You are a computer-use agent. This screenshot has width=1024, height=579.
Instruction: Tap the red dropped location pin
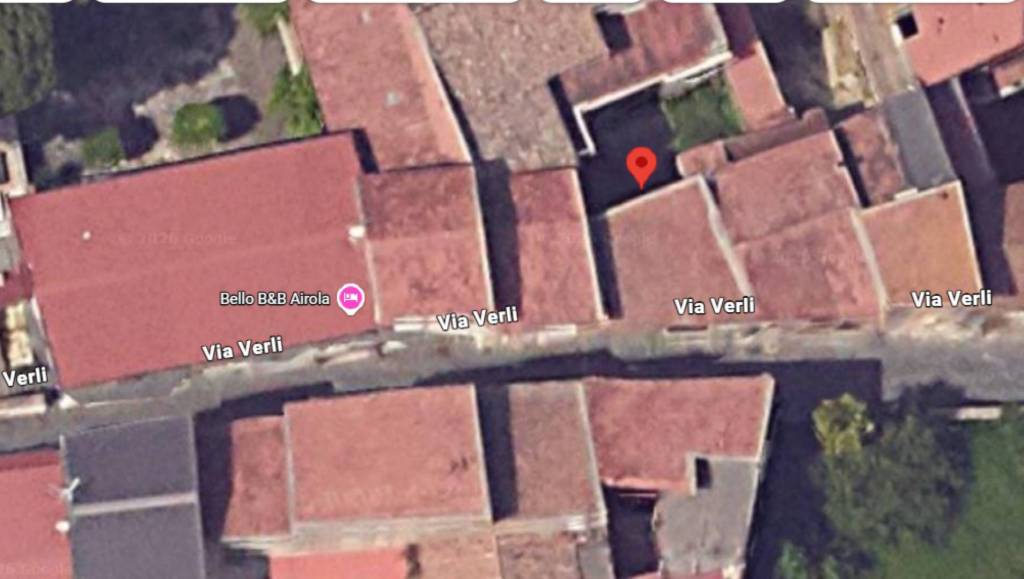[641, 164]
